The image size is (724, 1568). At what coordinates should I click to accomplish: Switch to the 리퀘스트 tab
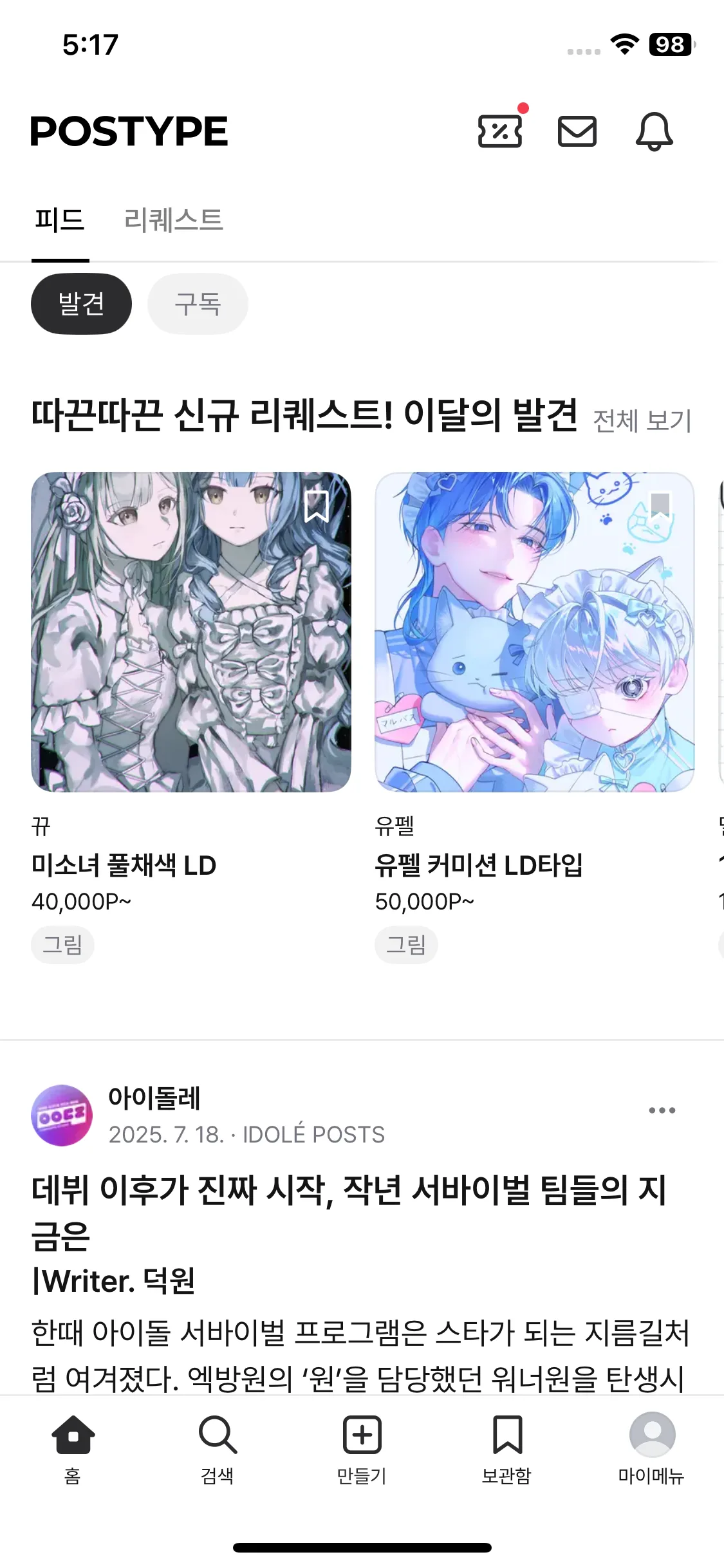[x=173, y=220]
